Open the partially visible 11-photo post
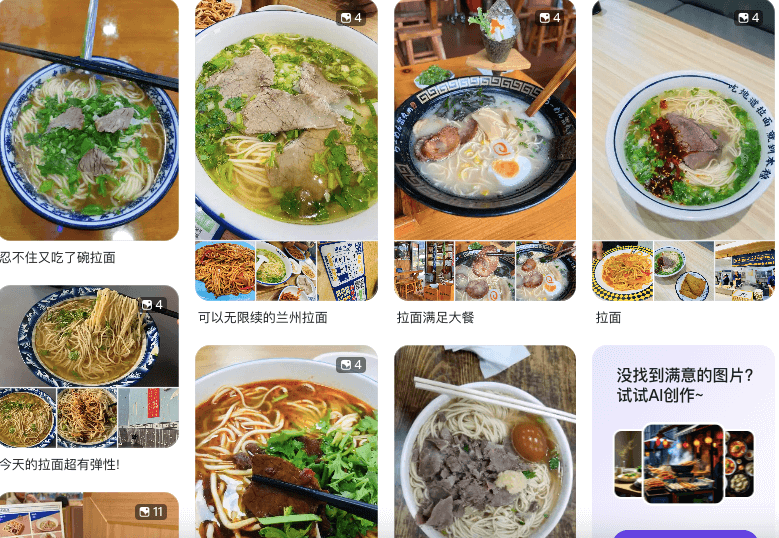Screen dimensions: 779x538 click(x=89, y=516)
